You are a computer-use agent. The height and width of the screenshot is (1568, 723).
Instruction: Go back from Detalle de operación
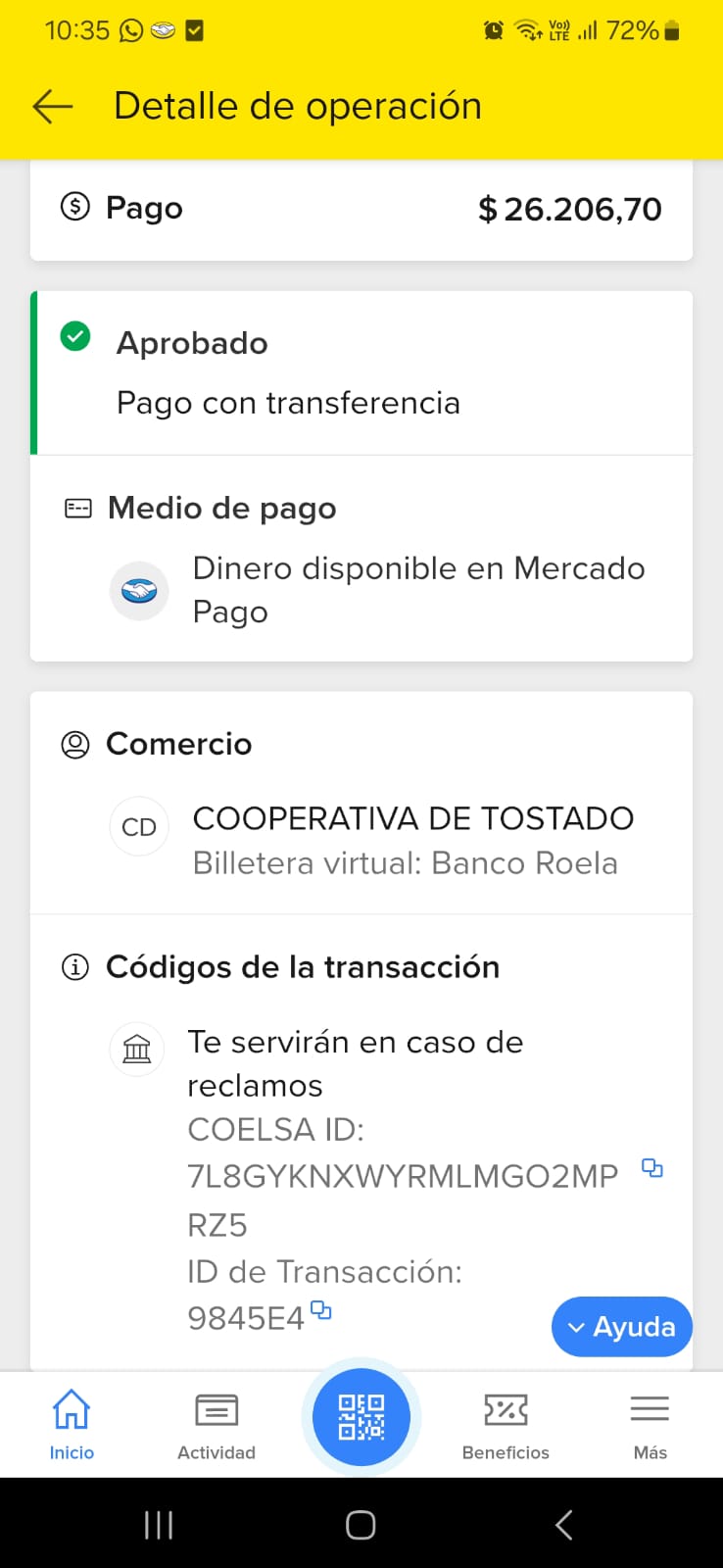click(x=53, y=106)
